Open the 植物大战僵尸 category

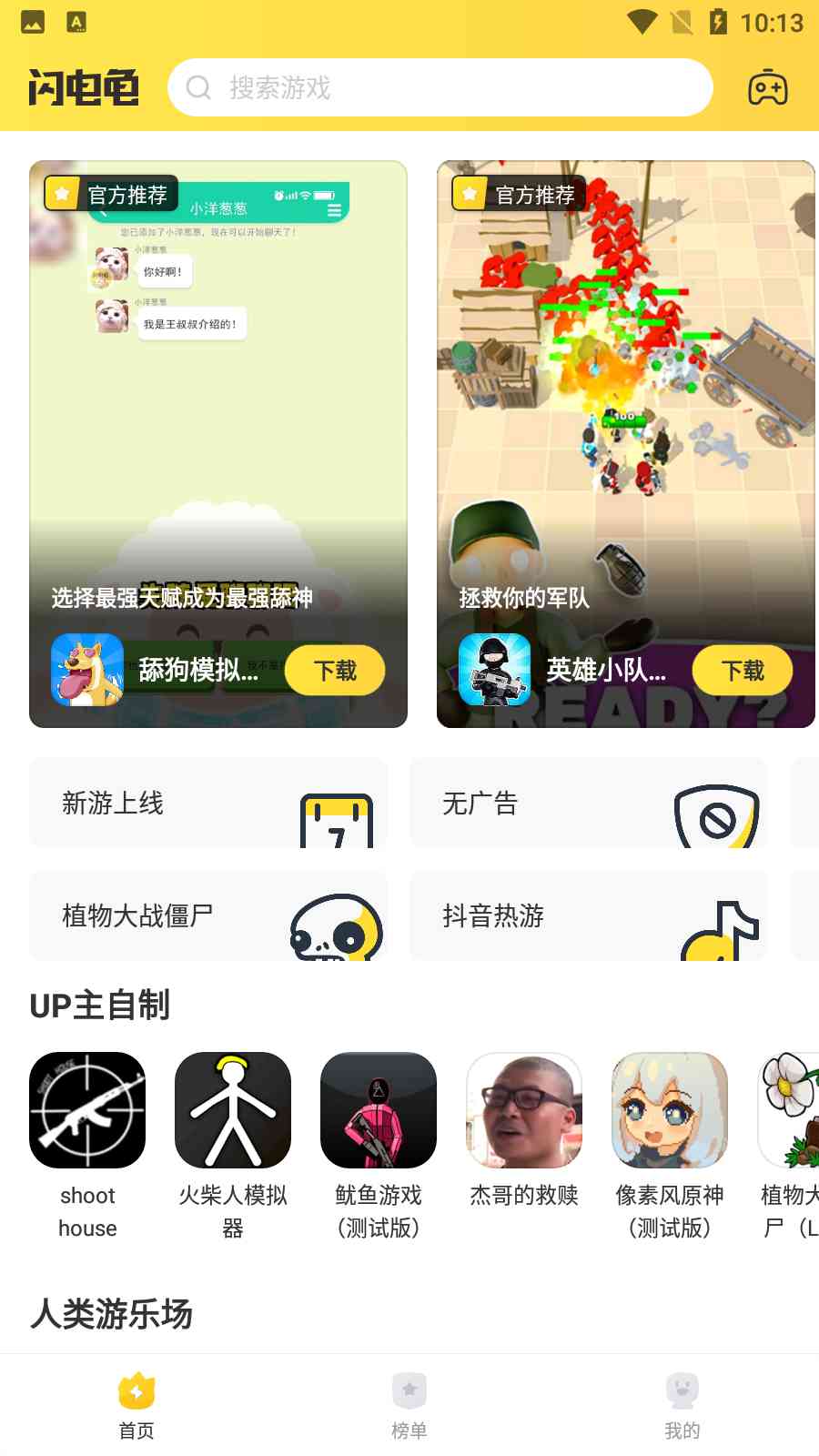(x=208, y=915)
